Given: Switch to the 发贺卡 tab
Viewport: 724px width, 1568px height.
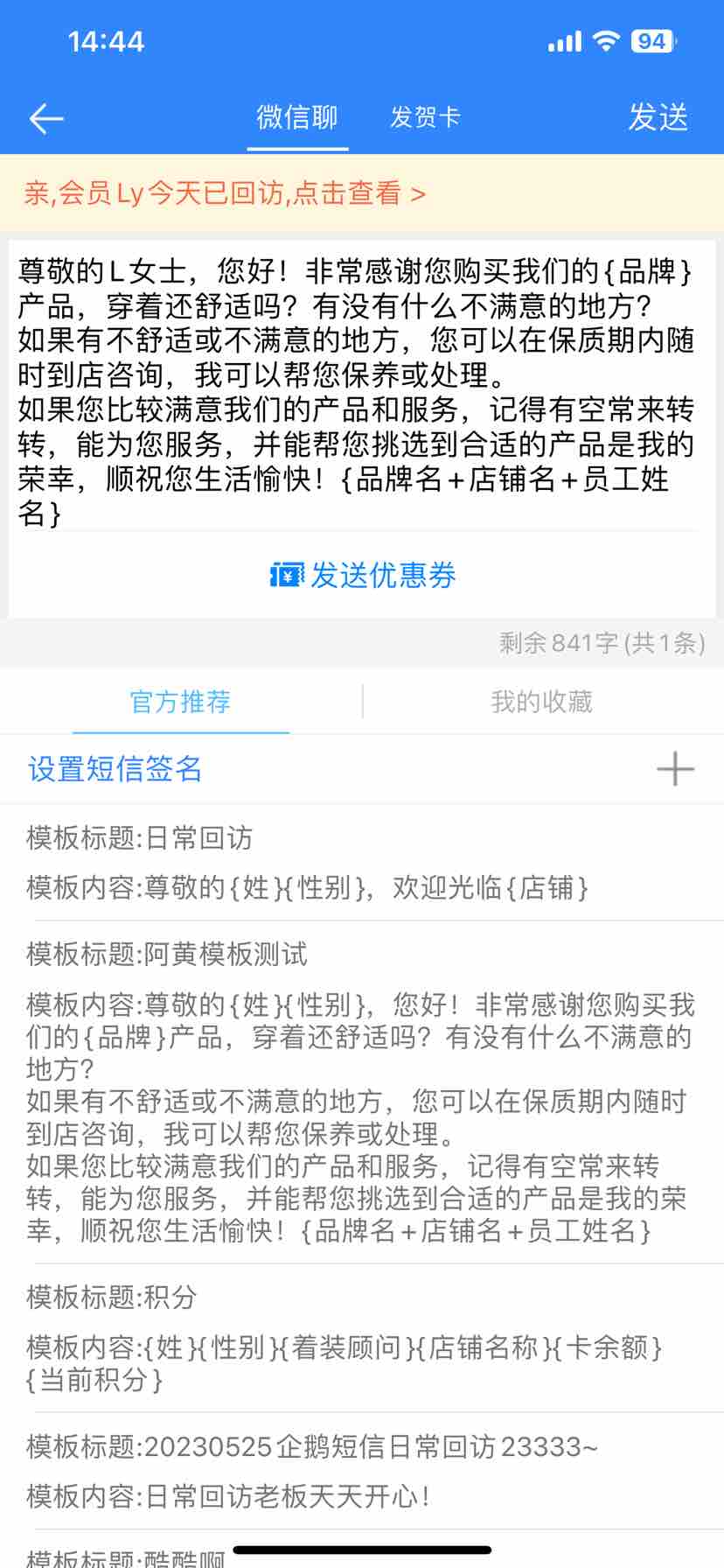Looking at the screenshot, I should (425, 117).
